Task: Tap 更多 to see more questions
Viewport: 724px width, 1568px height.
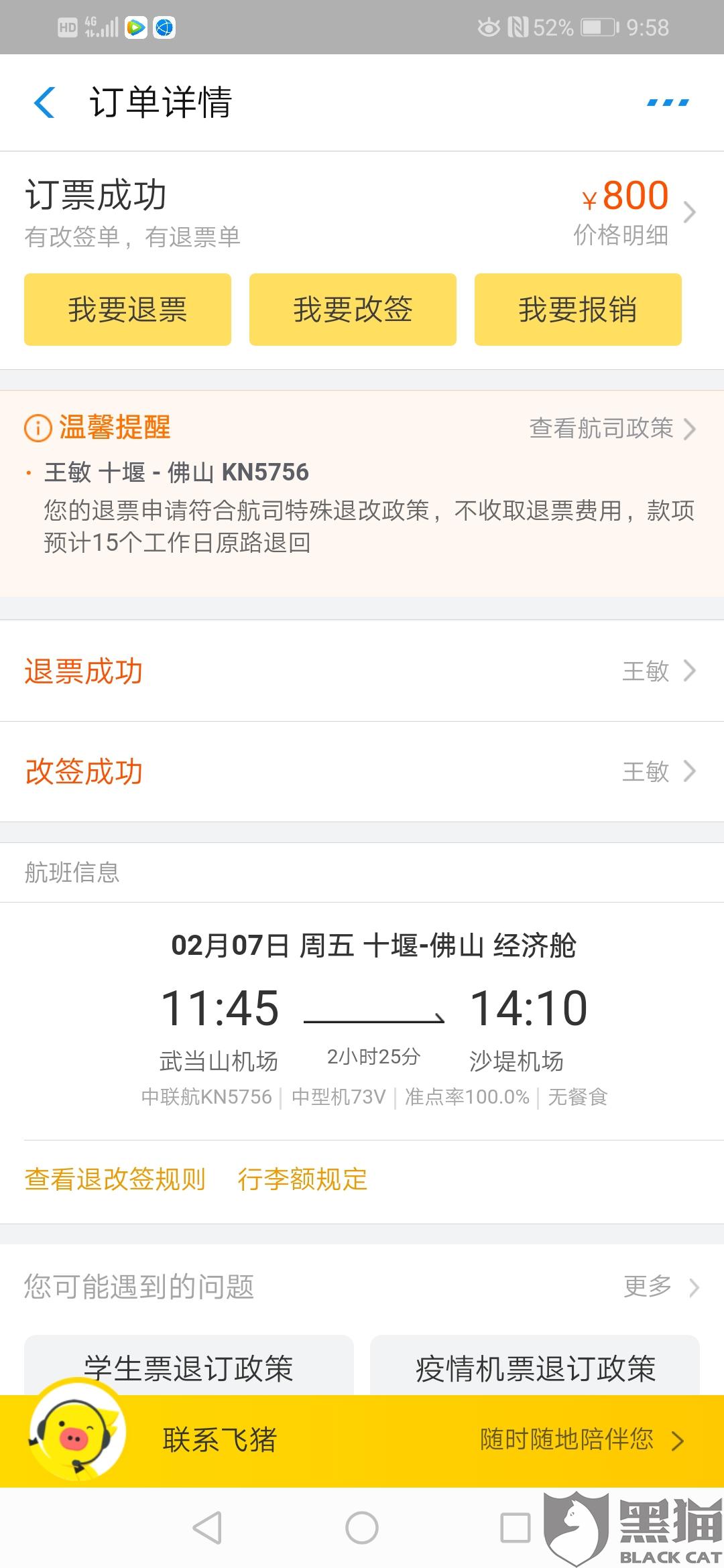Action: click(x=660, y=1287)
